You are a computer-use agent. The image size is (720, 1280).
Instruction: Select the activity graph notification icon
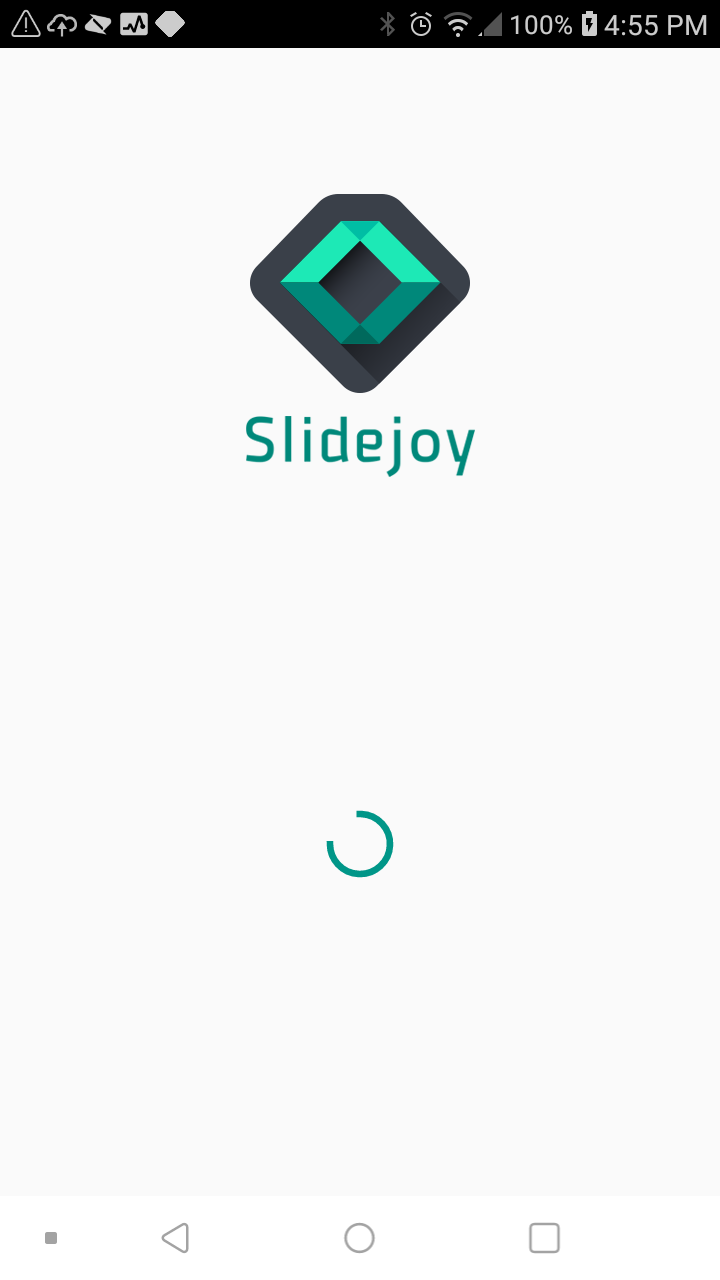point(135,24)
